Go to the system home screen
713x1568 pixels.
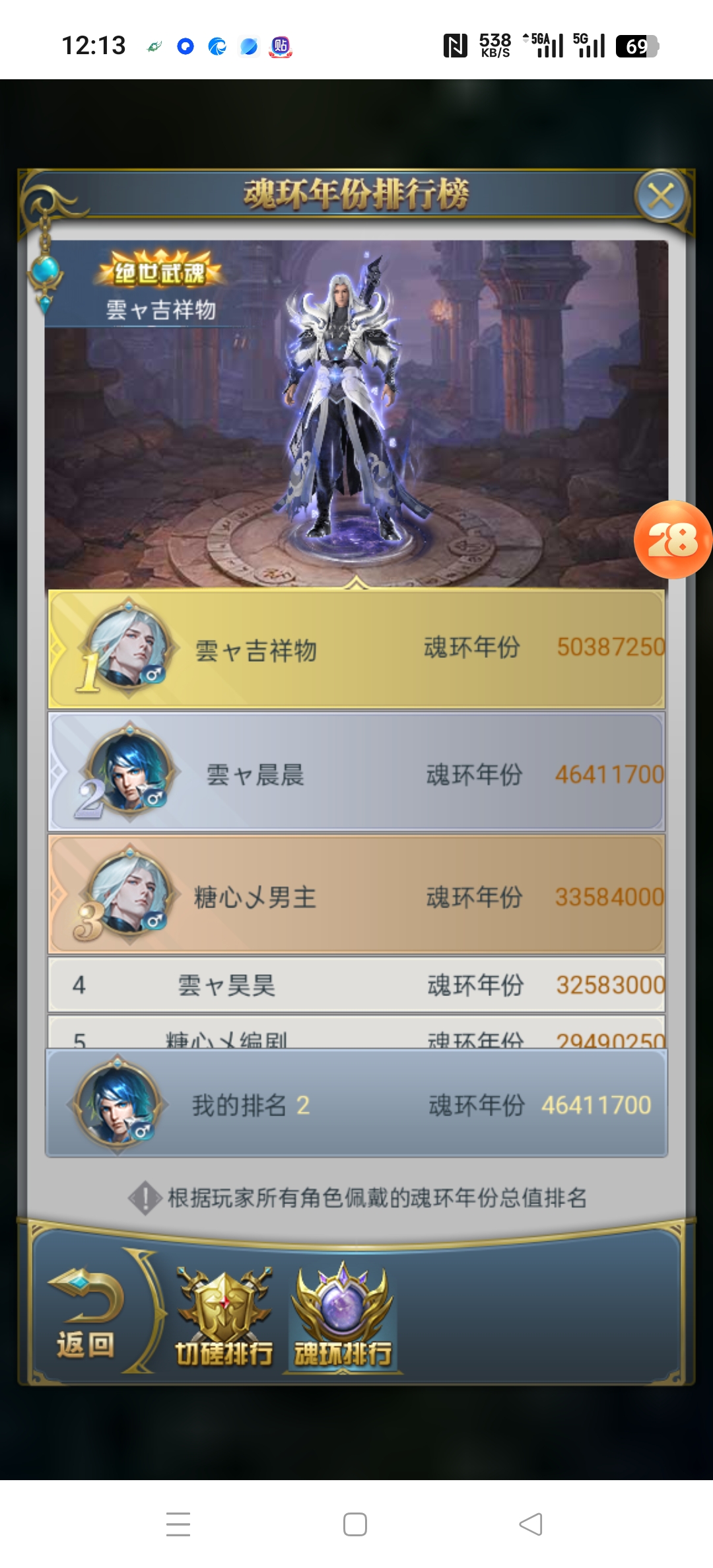coord(355,1524)
